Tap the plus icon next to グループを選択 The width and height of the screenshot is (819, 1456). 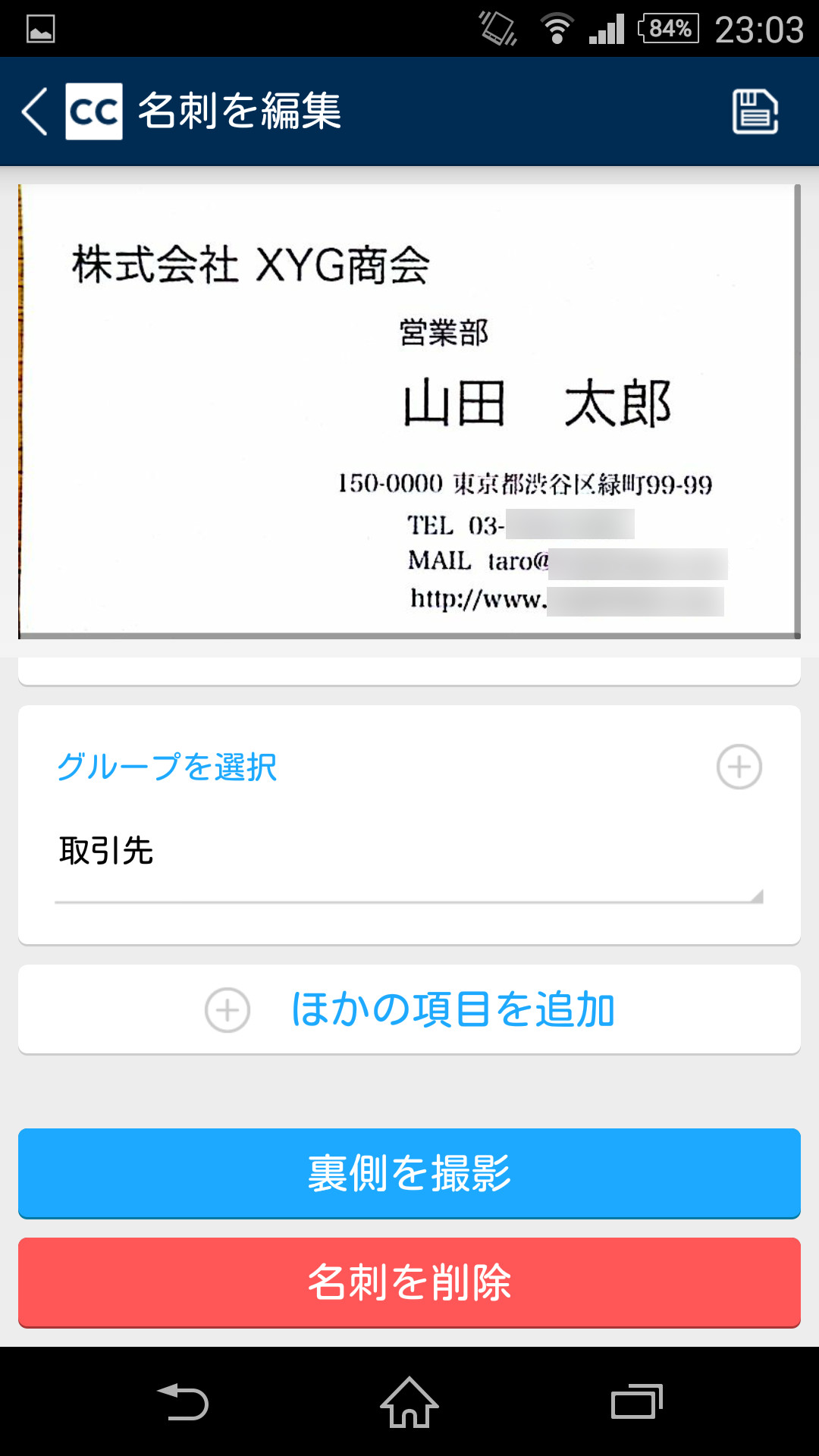coord(739,768)
